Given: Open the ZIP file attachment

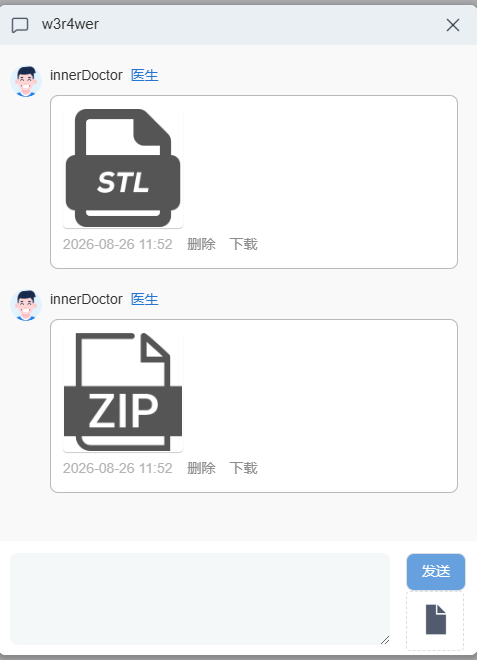Looking at the screenshot, I should click(123, 392).
